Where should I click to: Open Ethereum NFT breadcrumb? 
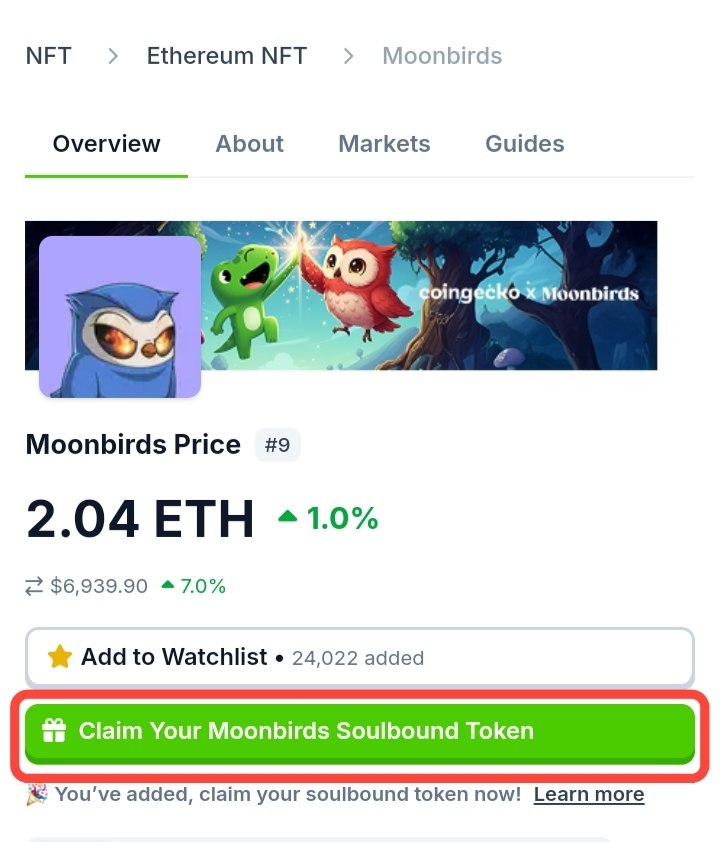pos(227,56)
